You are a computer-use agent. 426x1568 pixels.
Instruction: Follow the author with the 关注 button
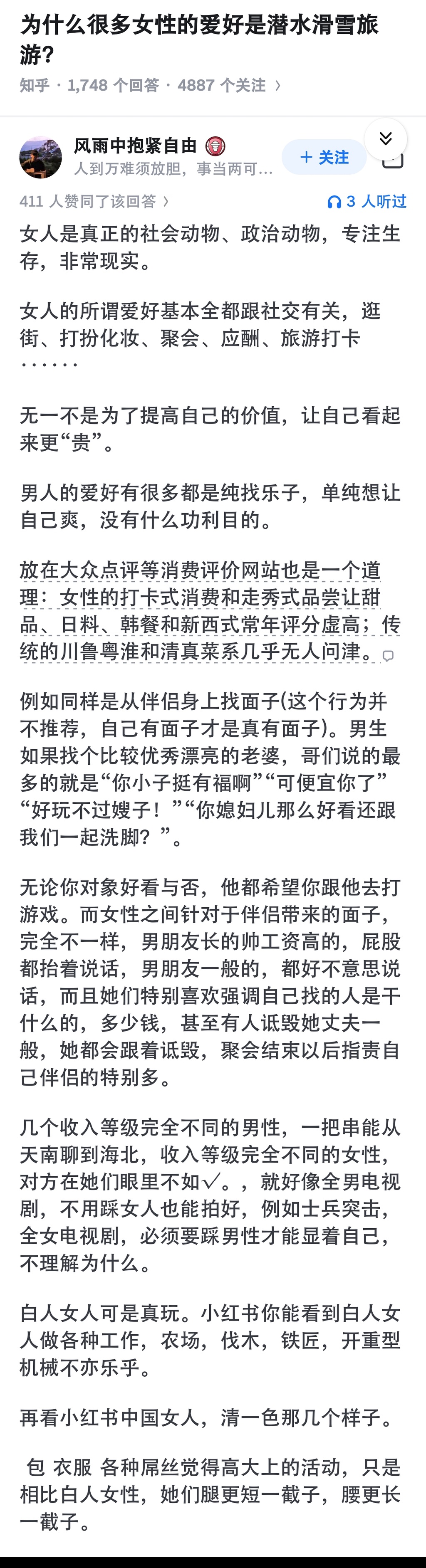324,158
